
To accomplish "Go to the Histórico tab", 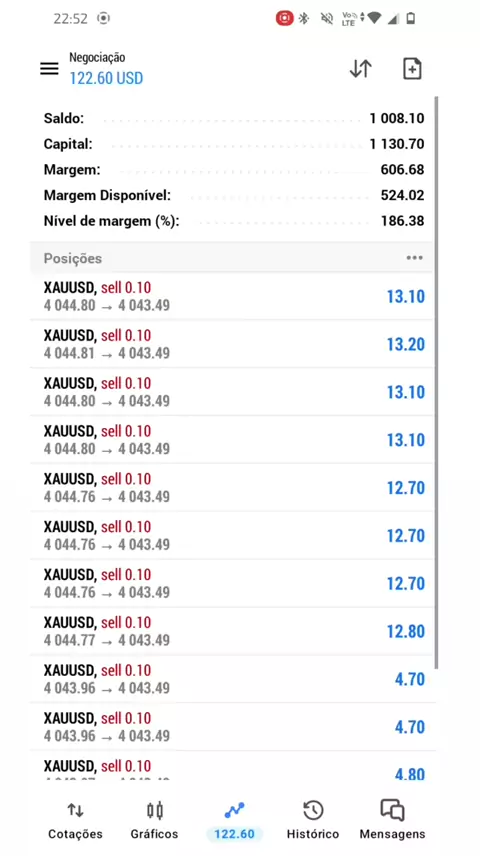I will coord(313,821).
